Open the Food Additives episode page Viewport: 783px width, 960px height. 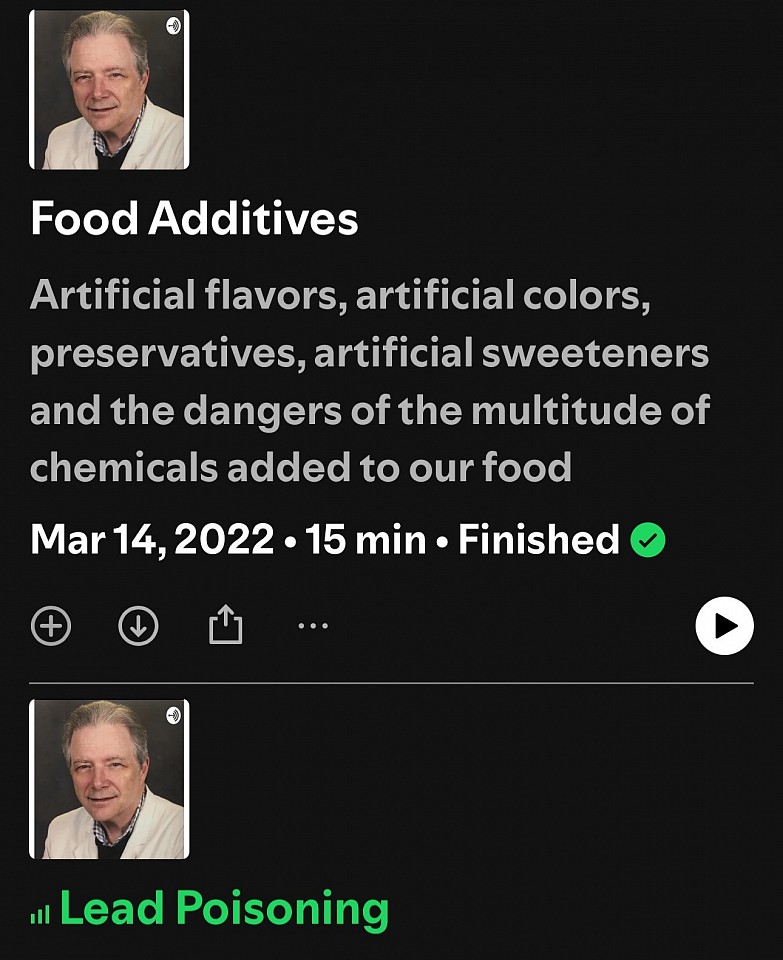[x=194, y=219]
